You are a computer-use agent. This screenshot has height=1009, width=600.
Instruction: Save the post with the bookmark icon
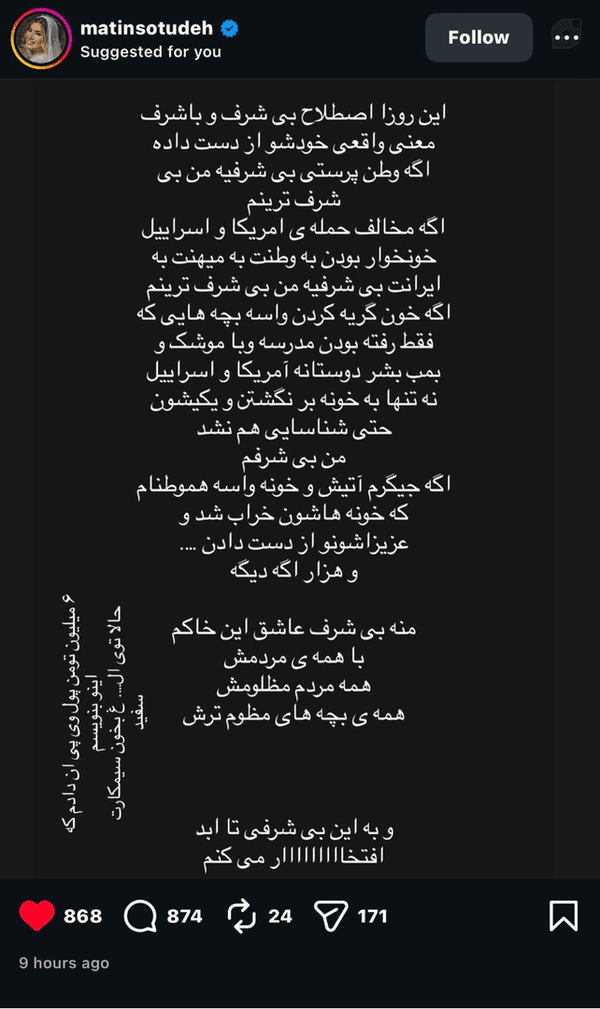(563, 916)
